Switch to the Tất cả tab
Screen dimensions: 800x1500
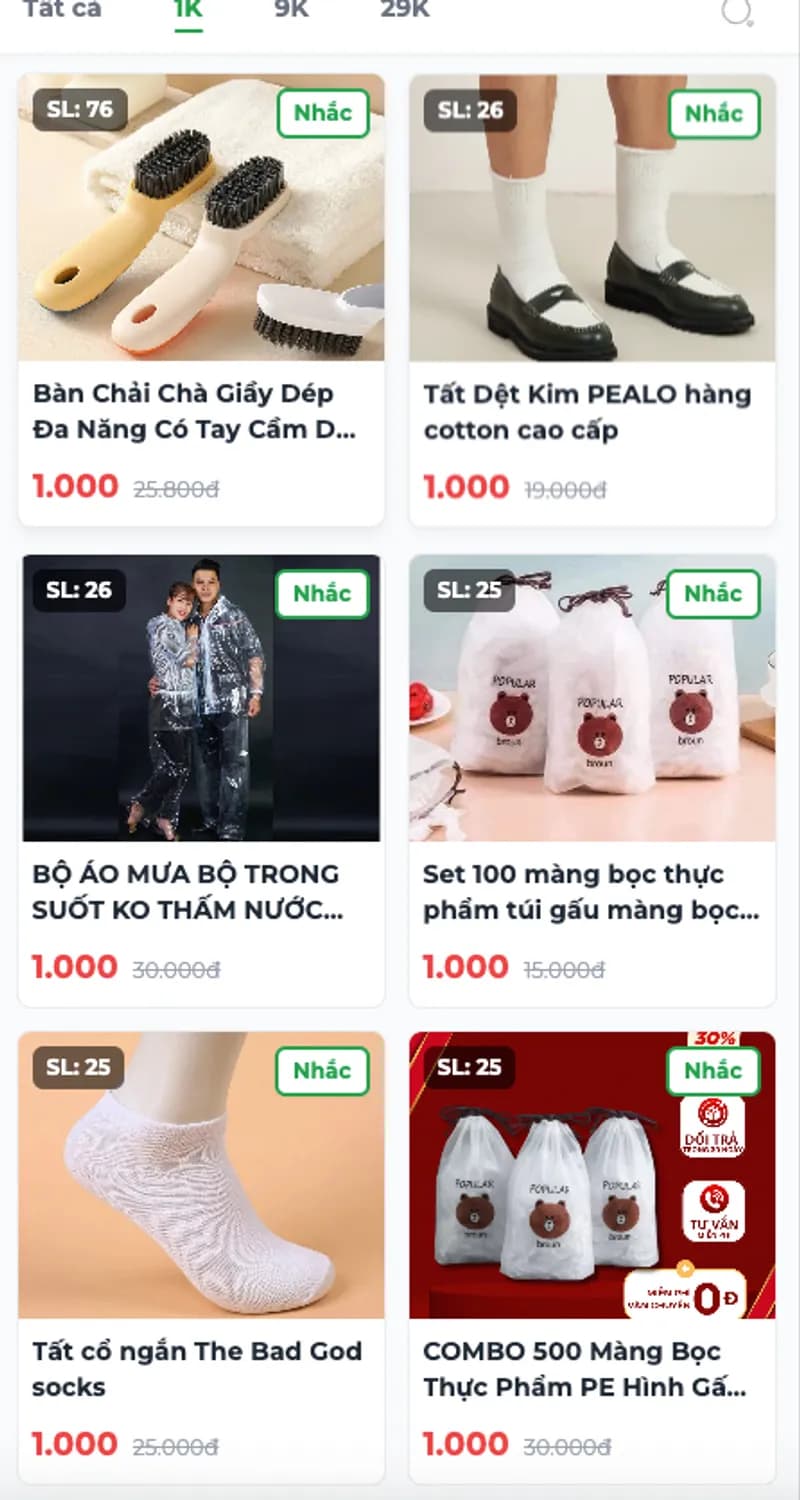coord(63,8)
